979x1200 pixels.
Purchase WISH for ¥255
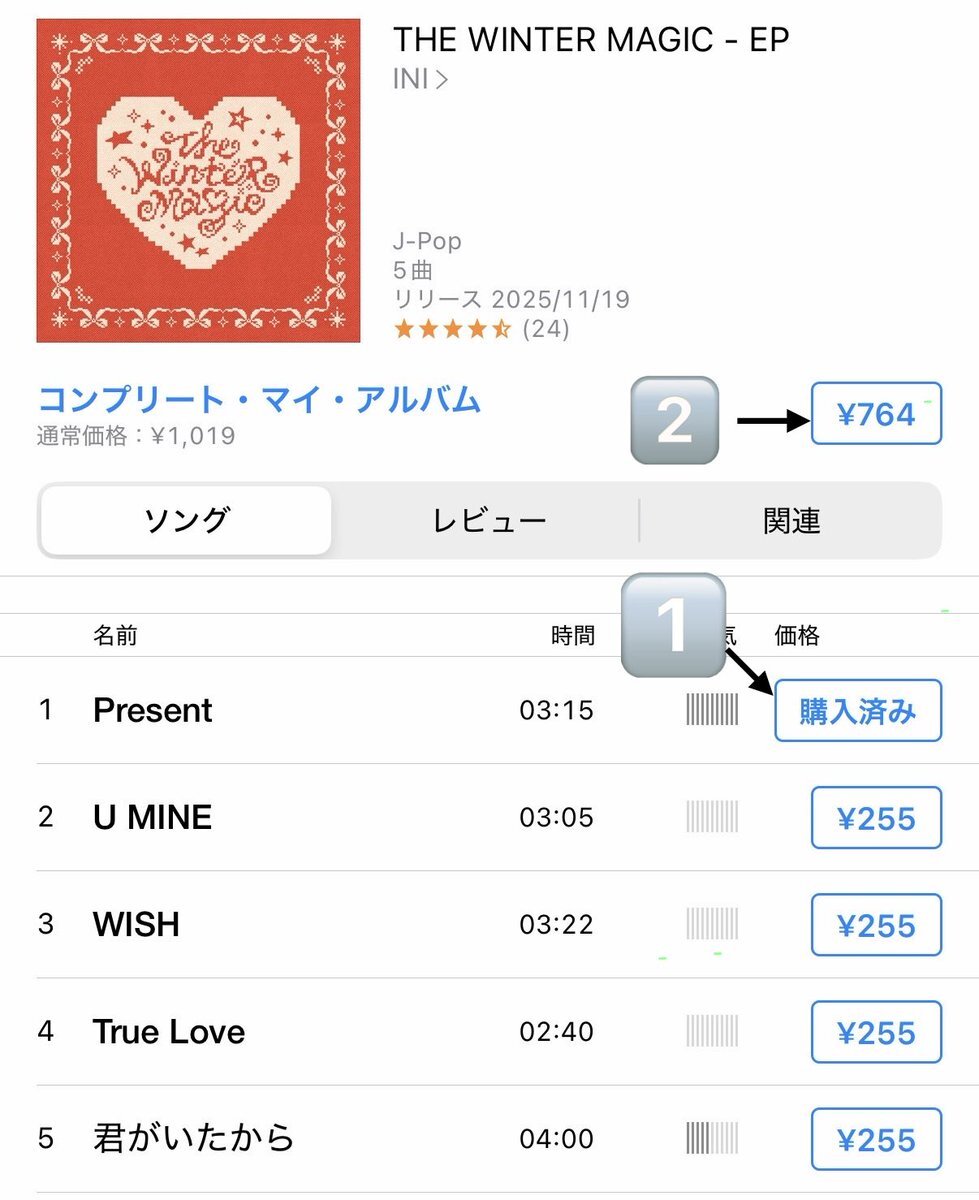876,925
